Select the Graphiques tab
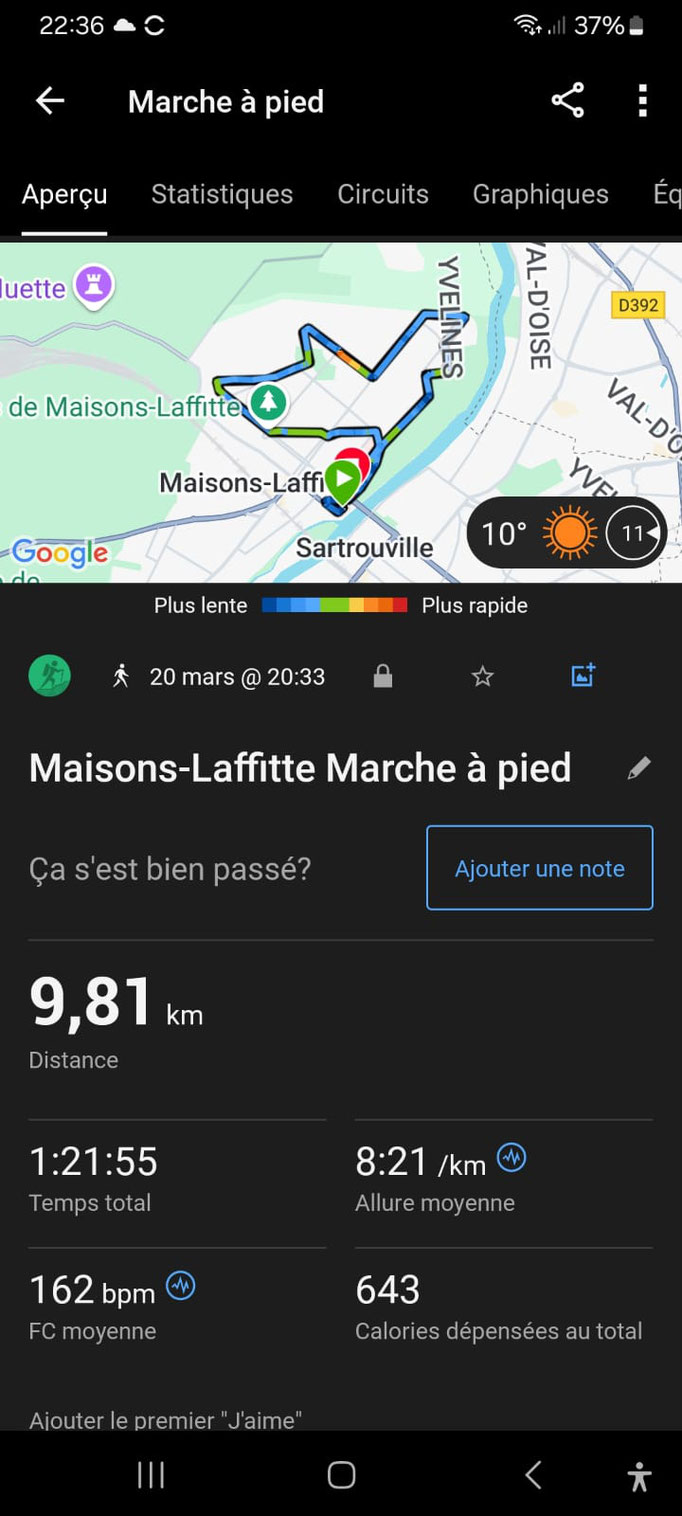This screenshot has height=1516, width=682. pyautogui.click(x=540, y=194)
